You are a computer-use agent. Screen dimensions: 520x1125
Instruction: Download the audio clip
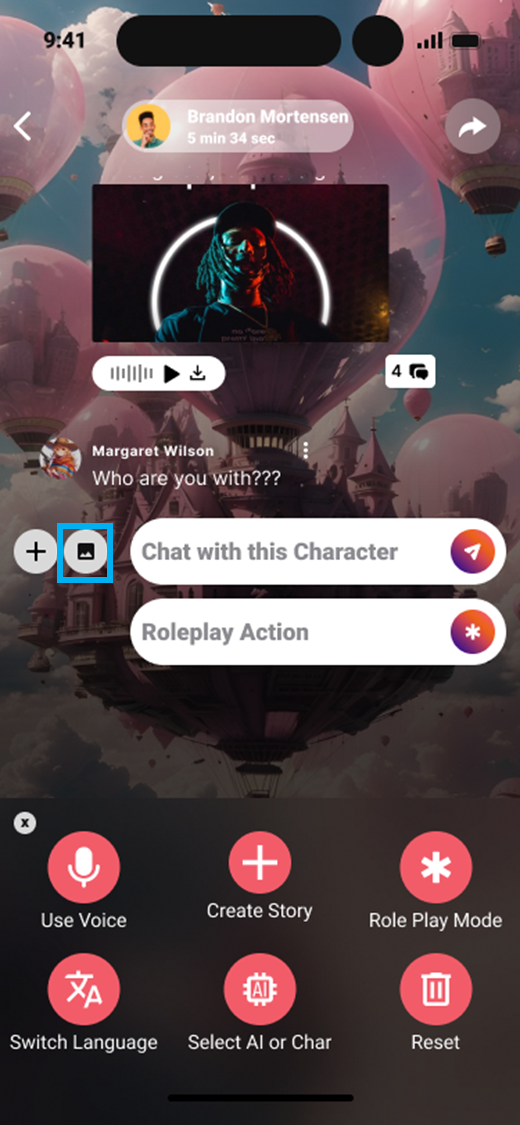[198, 373]
